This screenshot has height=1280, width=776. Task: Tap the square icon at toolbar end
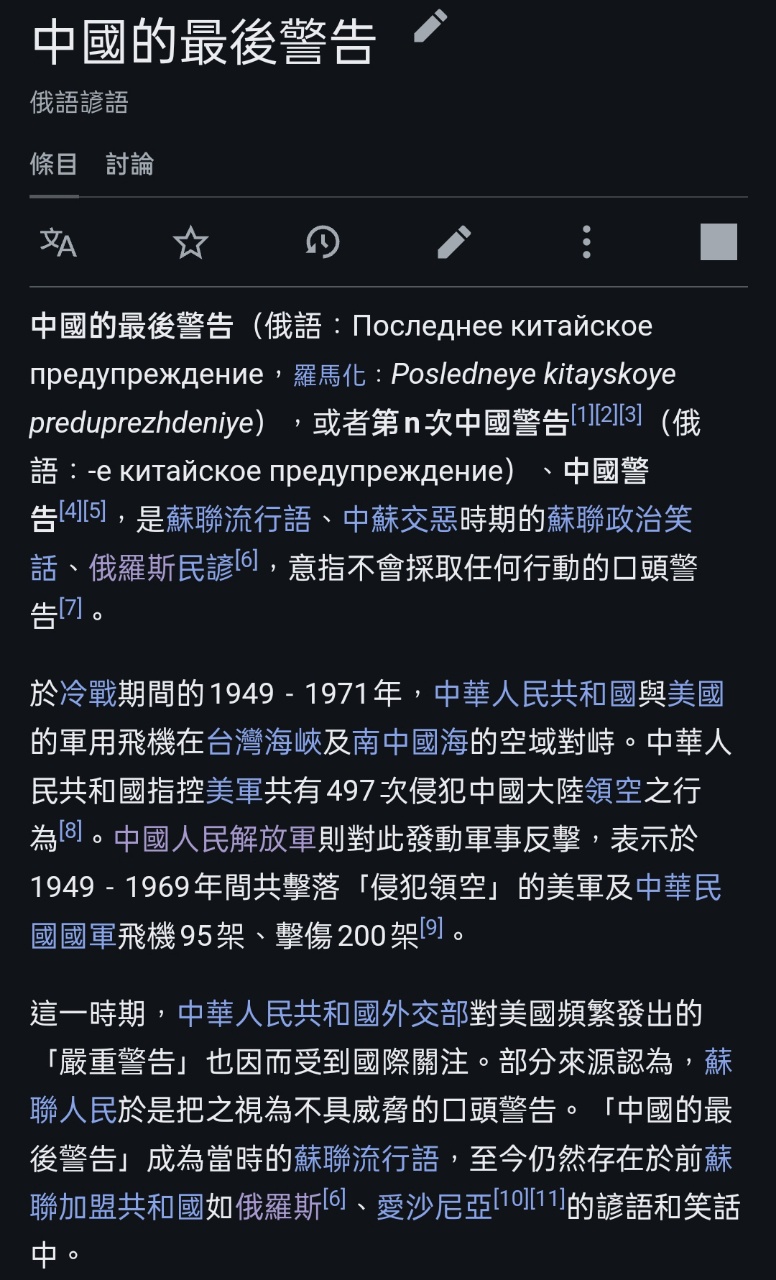point(718,242)
